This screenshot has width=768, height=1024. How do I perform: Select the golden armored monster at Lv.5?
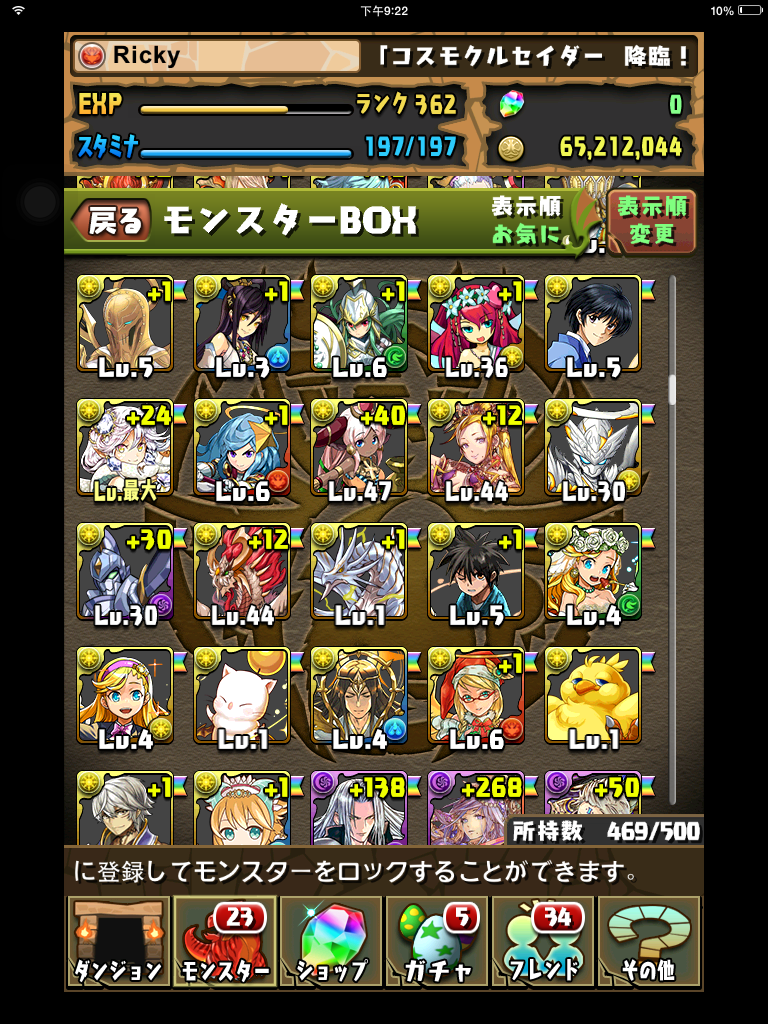coord(125,325)
